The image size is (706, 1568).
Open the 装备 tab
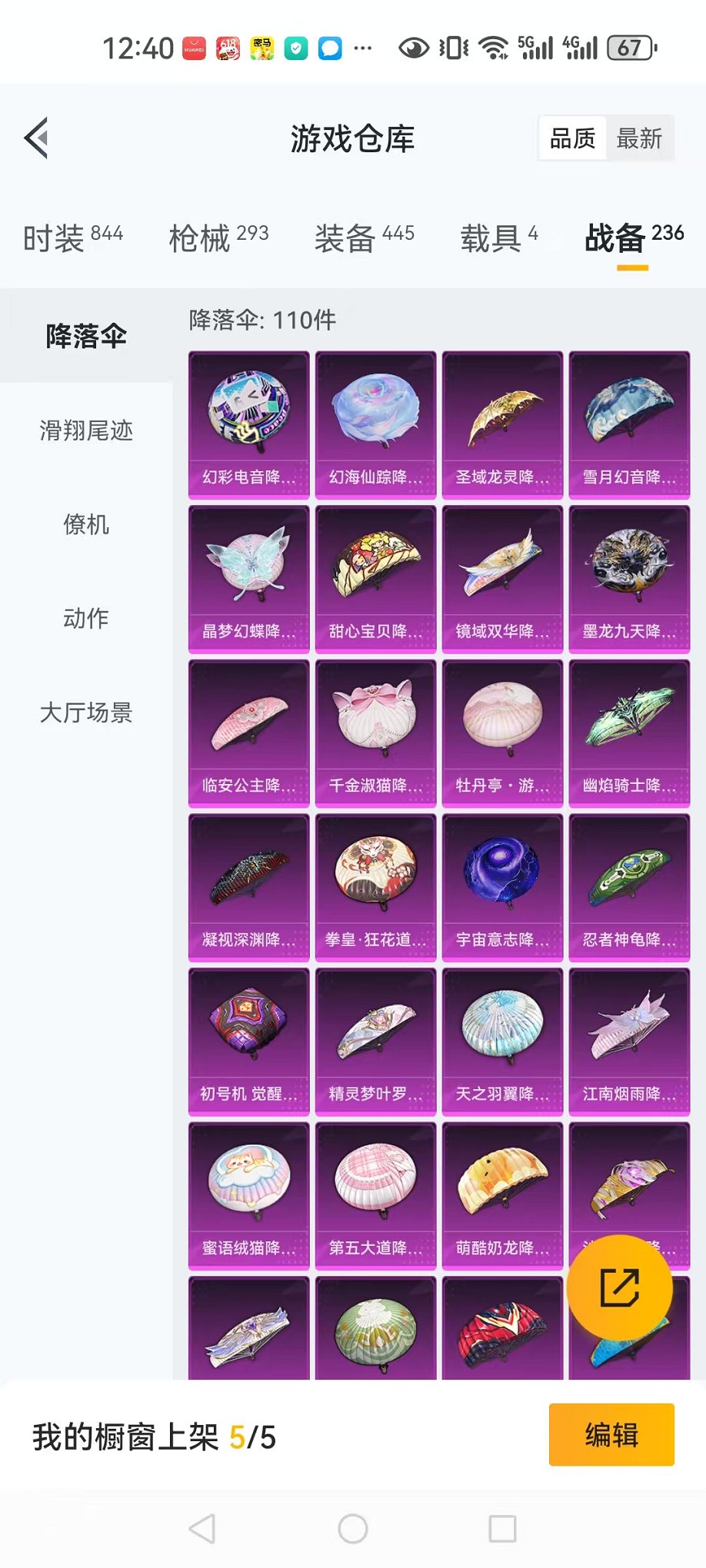tap(365, 238)
